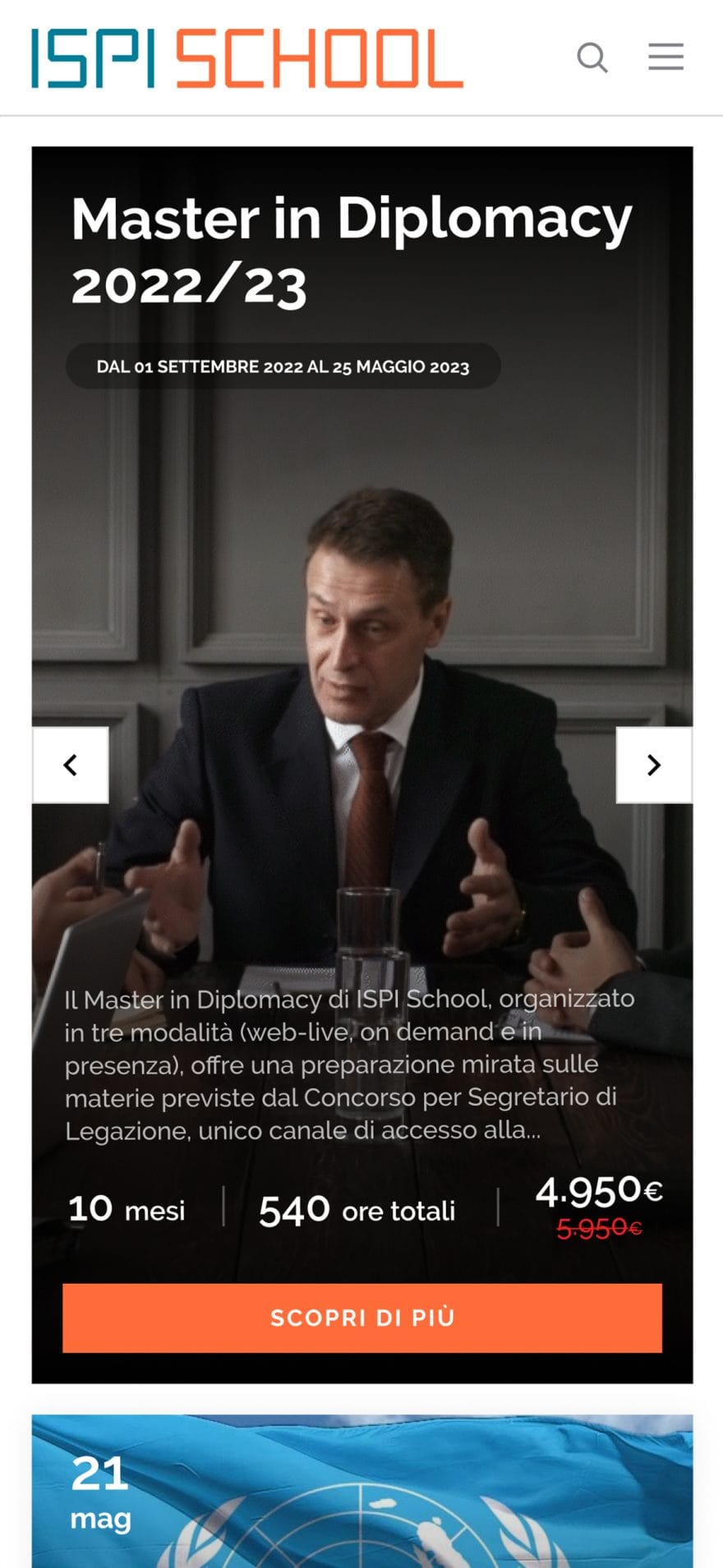
Task: Open the hamburger navigation menu
Action: [x=665, y=57]
